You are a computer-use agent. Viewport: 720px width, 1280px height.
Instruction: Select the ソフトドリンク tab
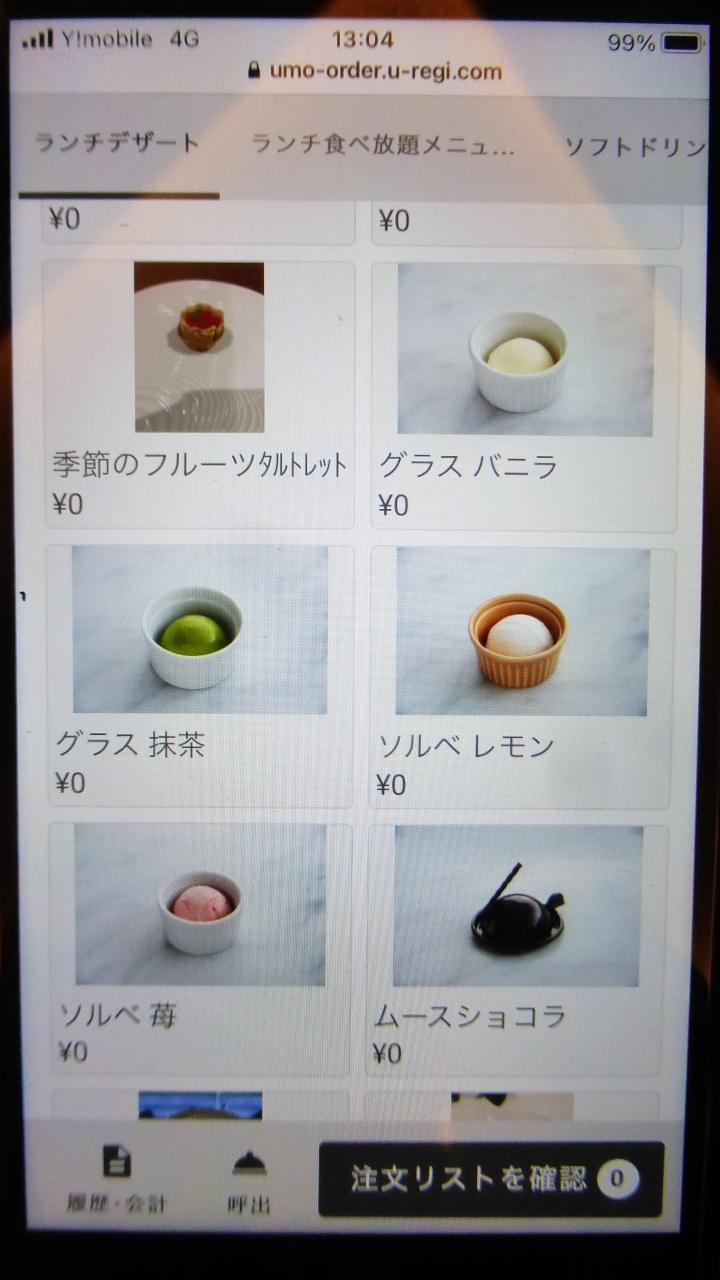pyautogui.click(x=636, y=147)
